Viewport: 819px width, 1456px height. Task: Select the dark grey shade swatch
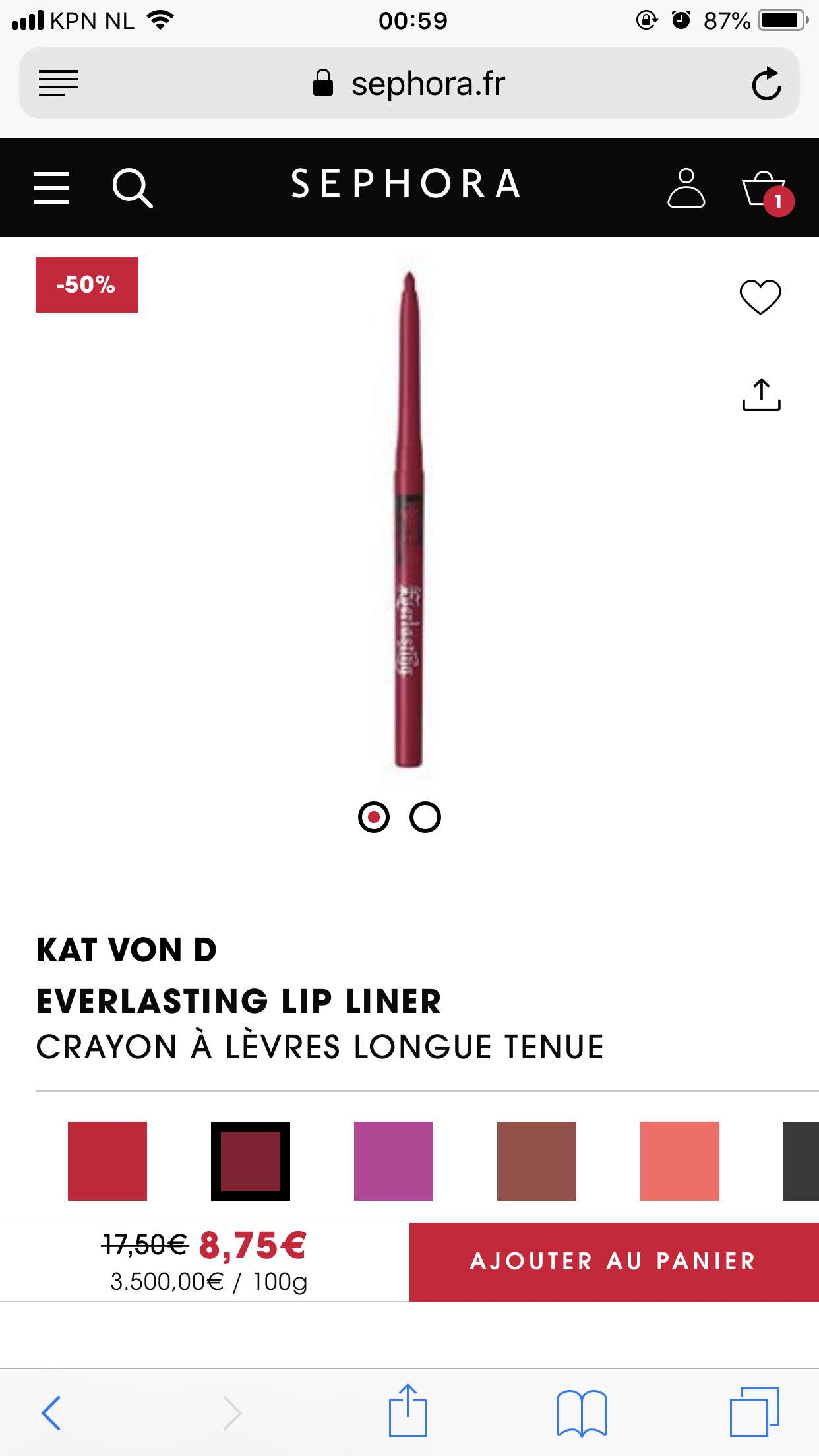pyautogui.click(x=801, y=1161)
